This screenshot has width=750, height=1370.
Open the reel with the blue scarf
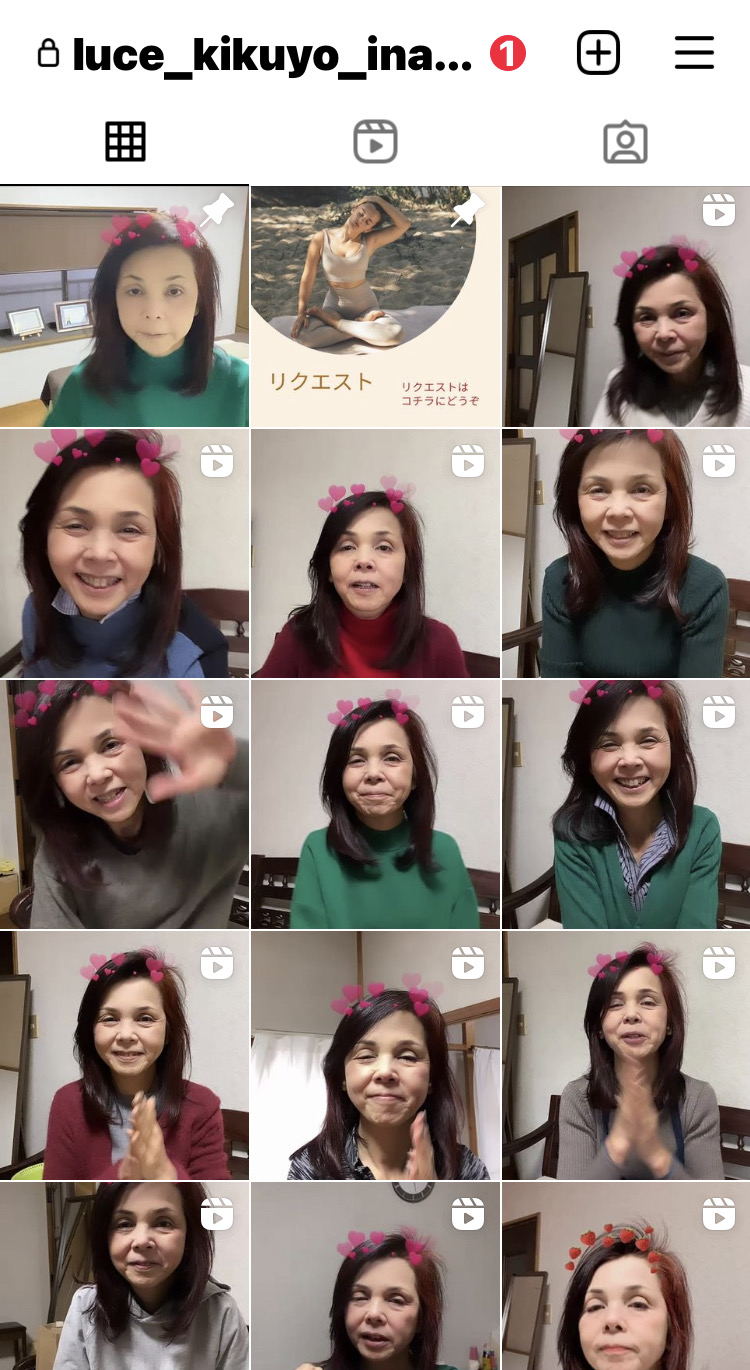pos(124,553)
